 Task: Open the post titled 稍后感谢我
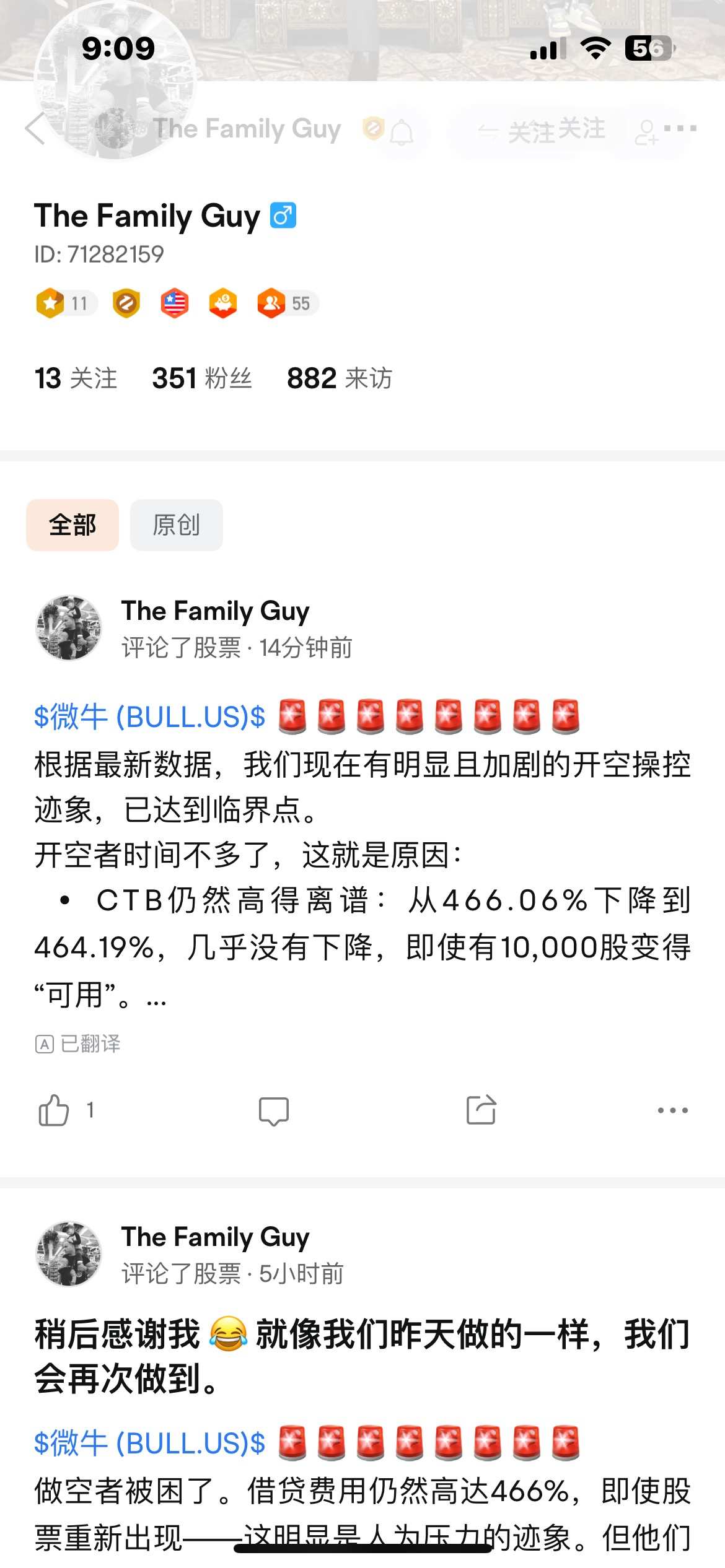tap(362, 1356)
